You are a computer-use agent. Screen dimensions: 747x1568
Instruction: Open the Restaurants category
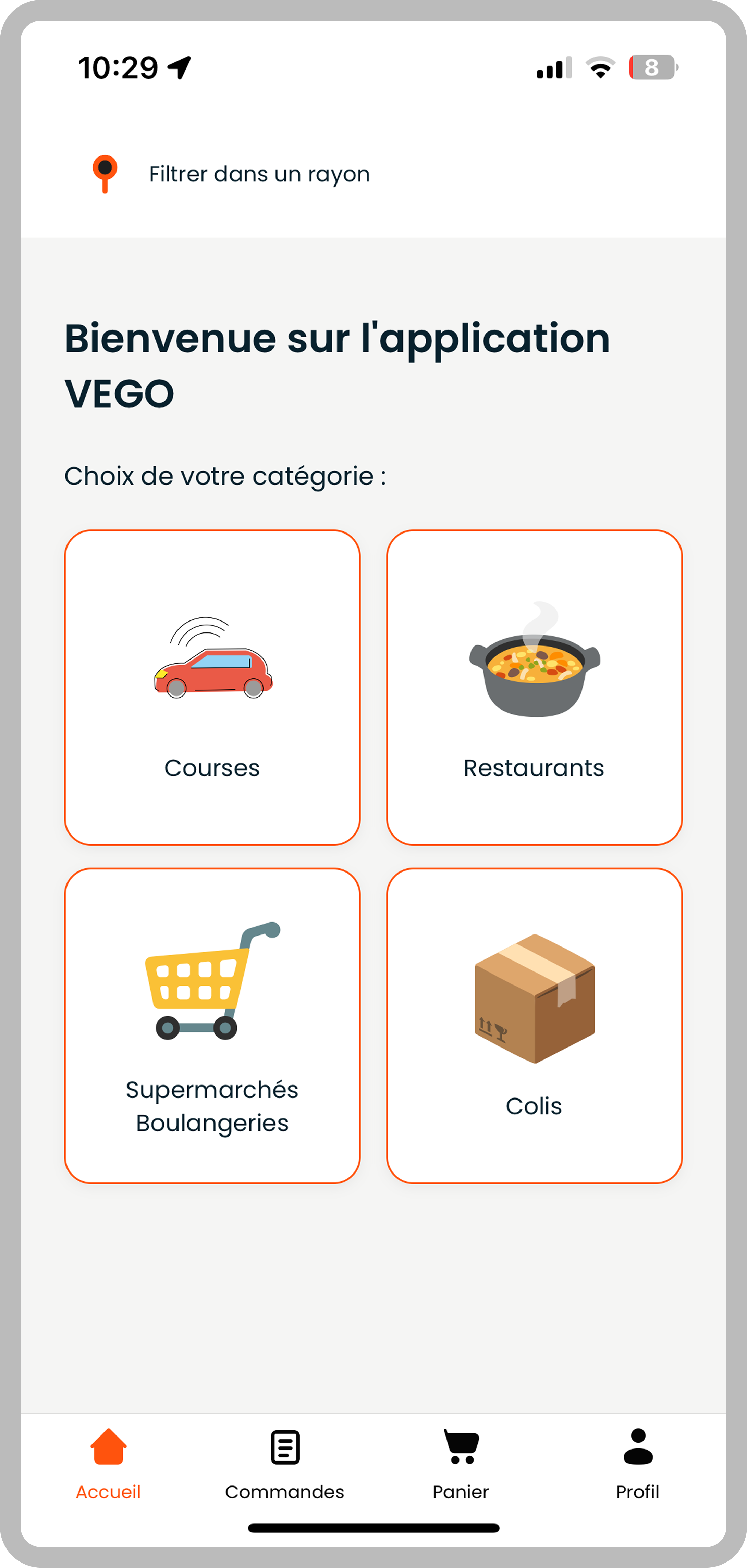click(x=534, y=687)
